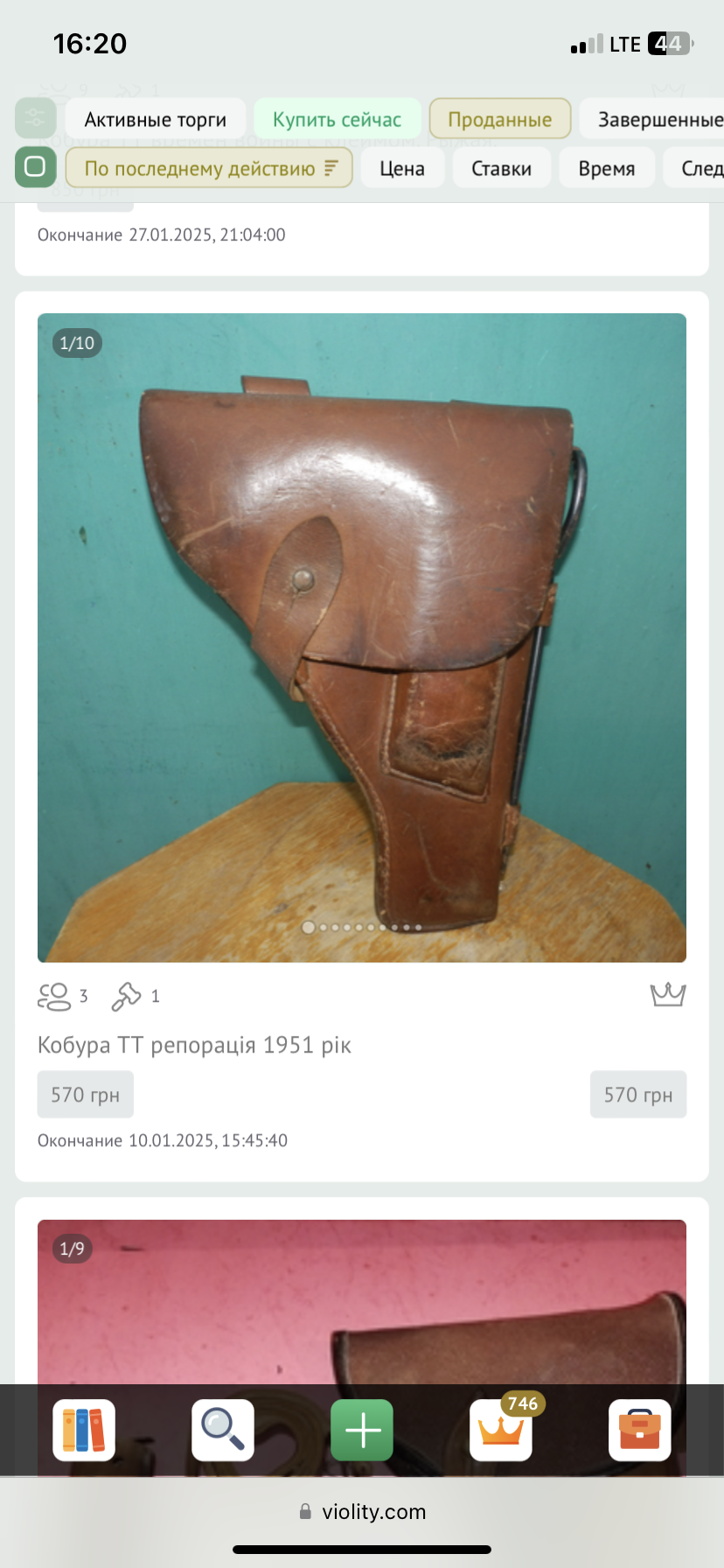724x1568 pixels.
Task: Sort listings by Время
Action: (x=606, y=168)
